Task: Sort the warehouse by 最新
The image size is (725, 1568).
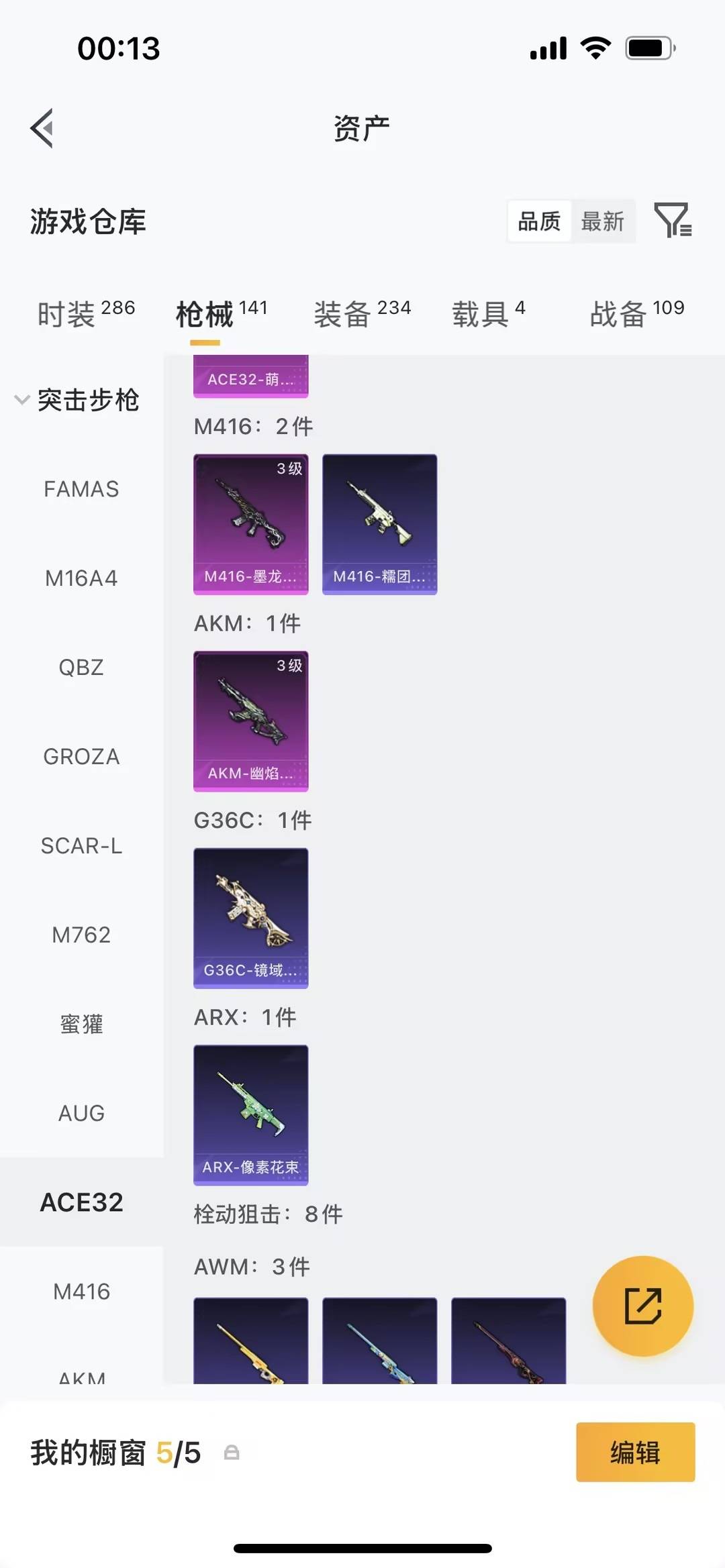Action: [602, 221]
